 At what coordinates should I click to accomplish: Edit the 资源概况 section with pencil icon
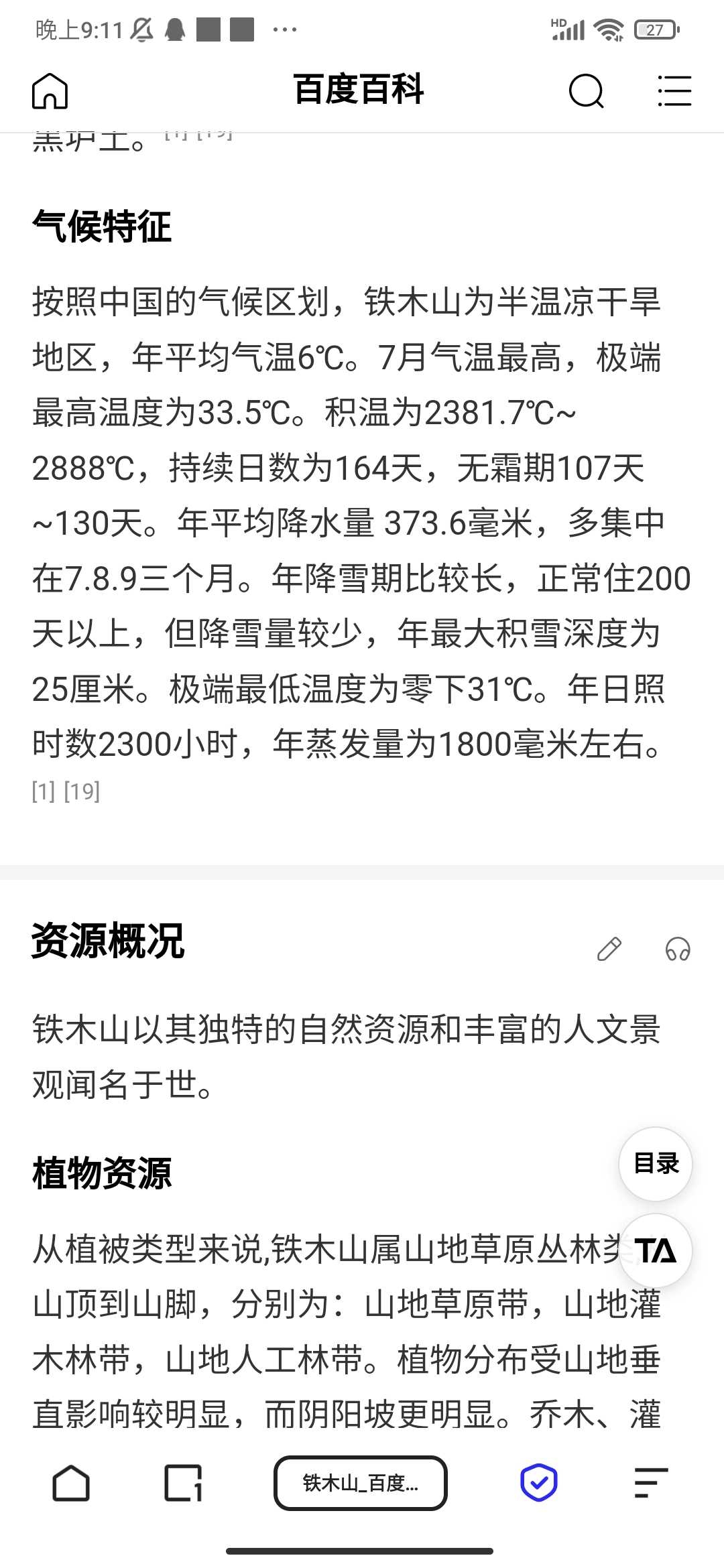pyautogui.click(x=609, y=948)
